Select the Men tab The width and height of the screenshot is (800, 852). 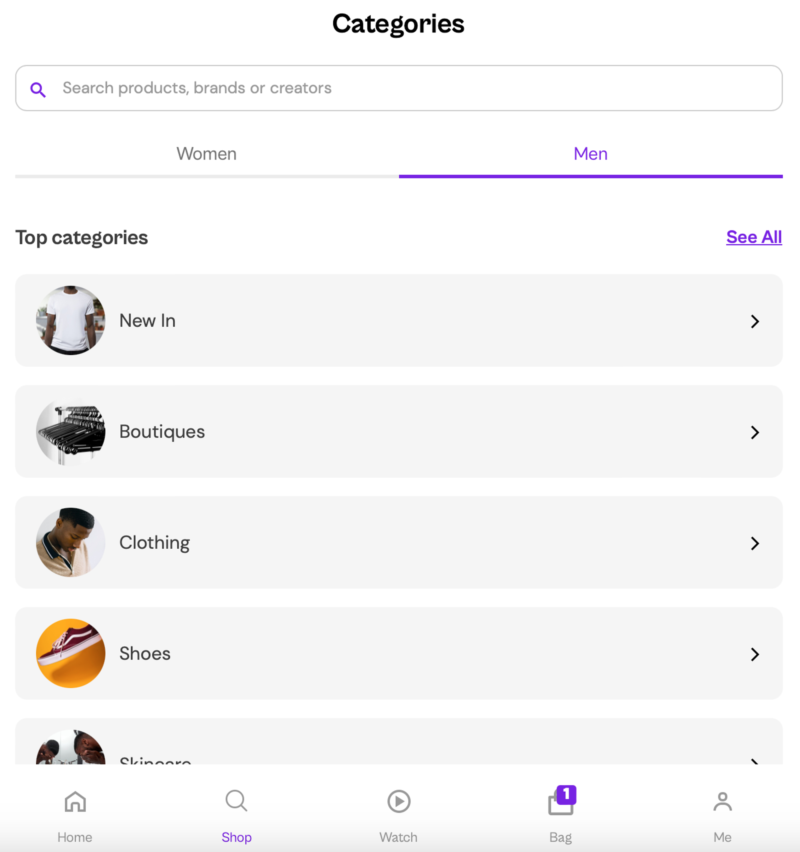(x=590, y=154)
